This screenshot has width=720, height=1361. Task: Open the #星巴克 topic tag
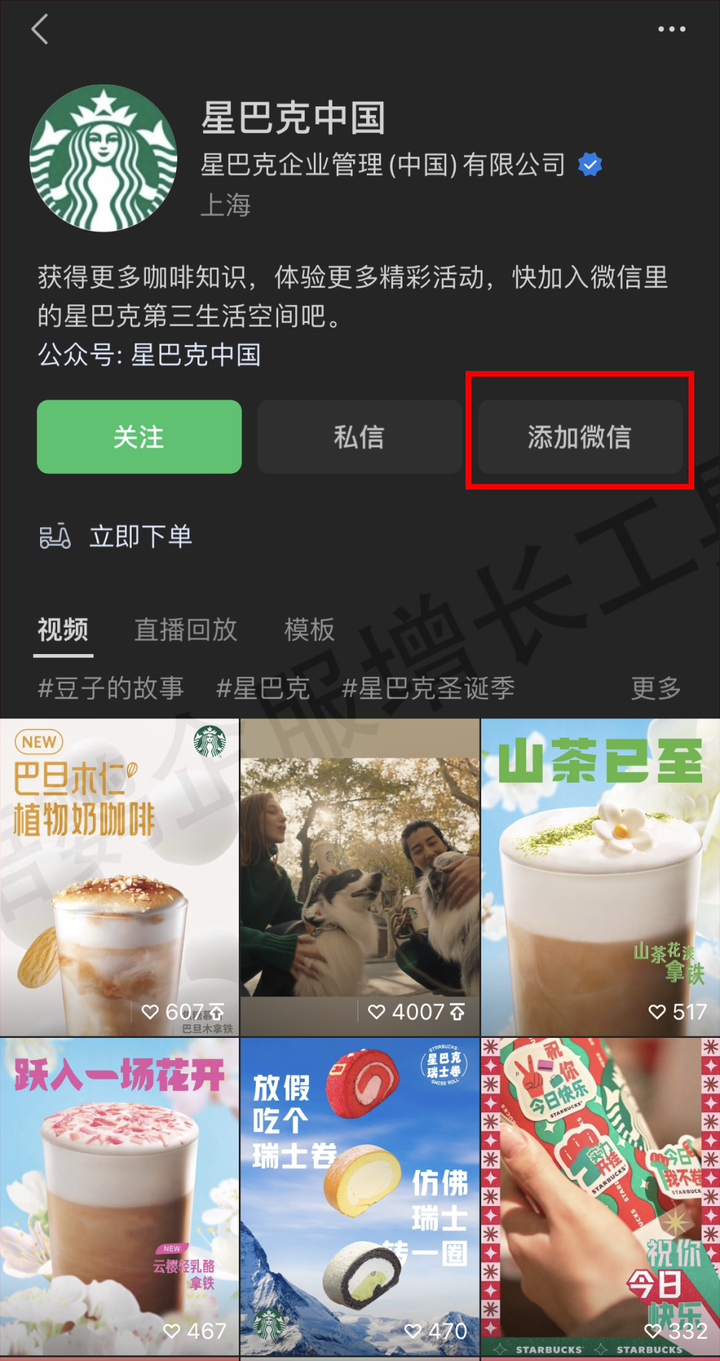click(263, 688)
